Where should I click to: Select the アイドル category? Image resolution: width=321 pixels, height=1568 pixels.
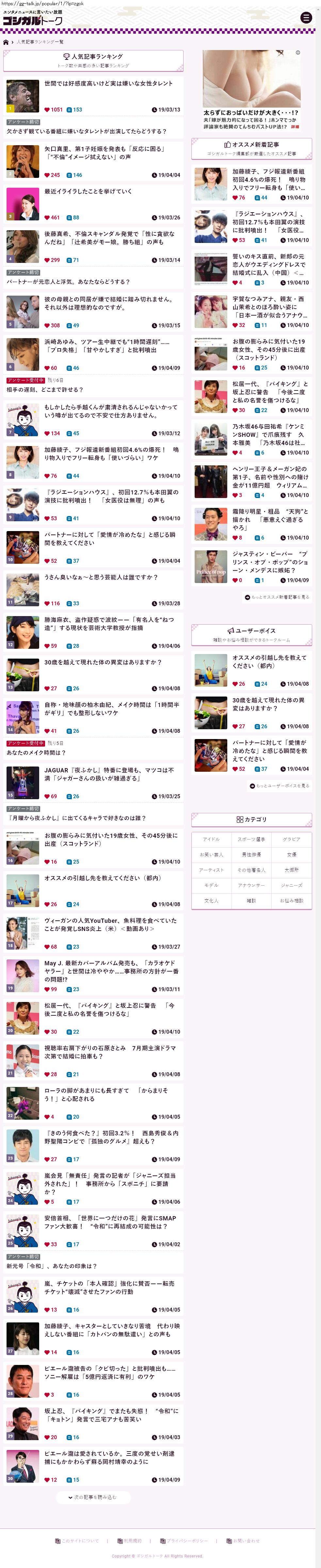tap(212, 839)
